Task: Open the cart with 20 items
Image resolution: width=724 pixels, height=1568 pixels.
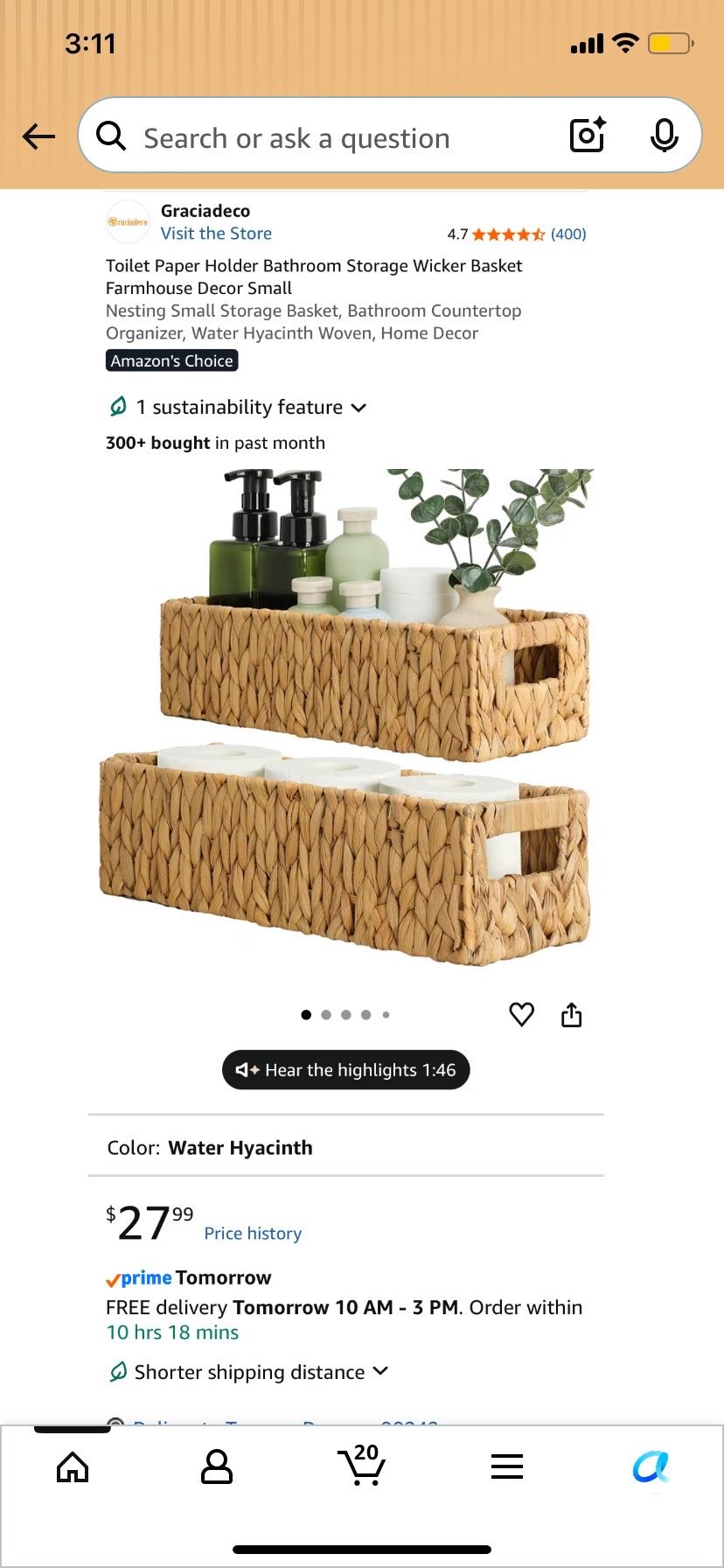Action: point(361,1466)
